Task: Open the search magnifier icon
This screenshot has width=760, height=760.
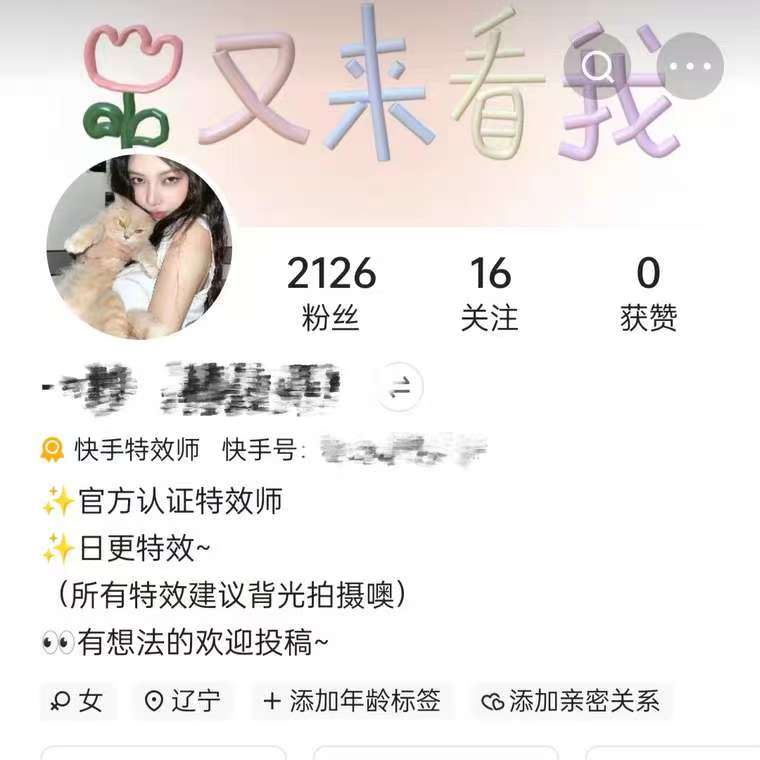Action: (x=598, y=67)
